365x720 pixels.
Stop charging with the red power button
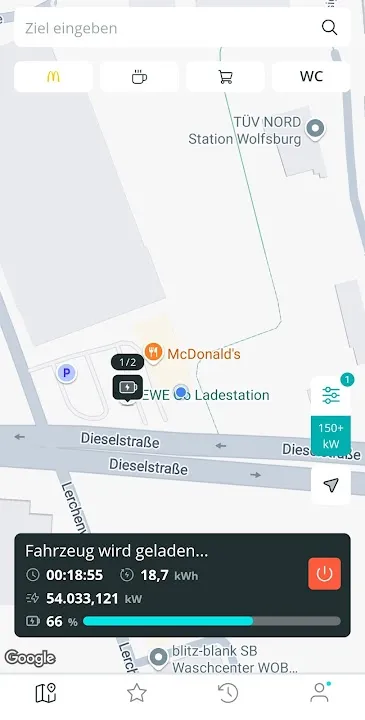pos(324,574)
